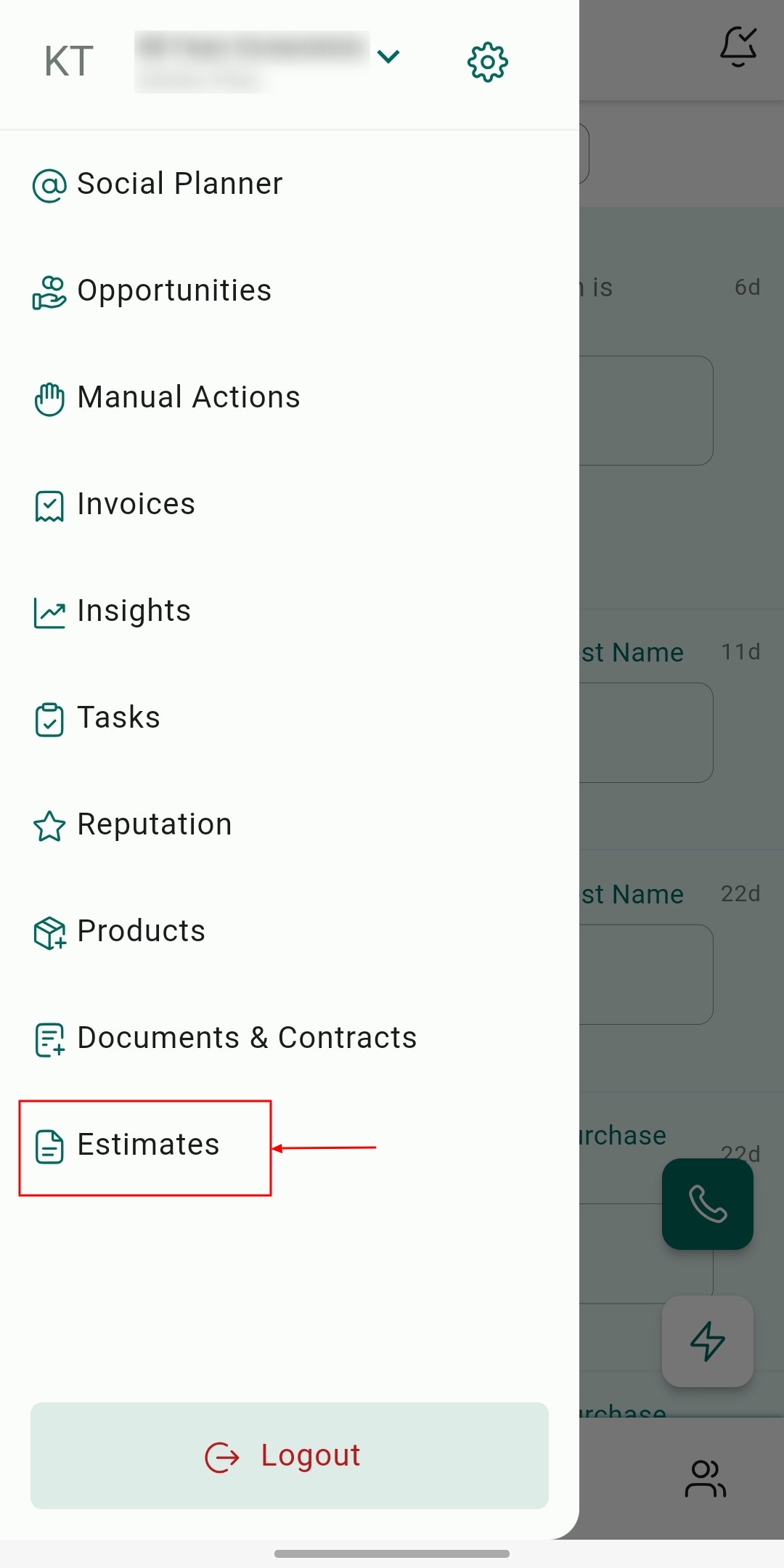Select Estimates from the menu

point(148,1145)
